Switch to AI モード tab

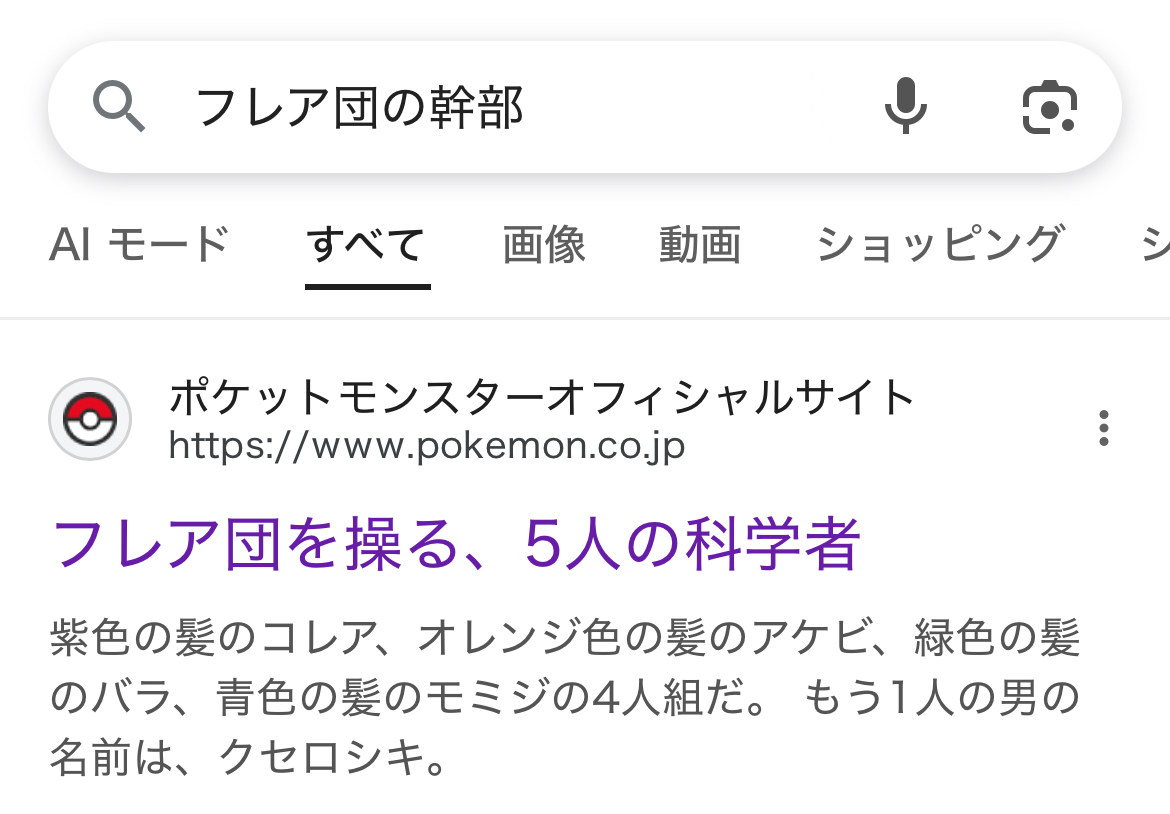click(x=139, y=244)
